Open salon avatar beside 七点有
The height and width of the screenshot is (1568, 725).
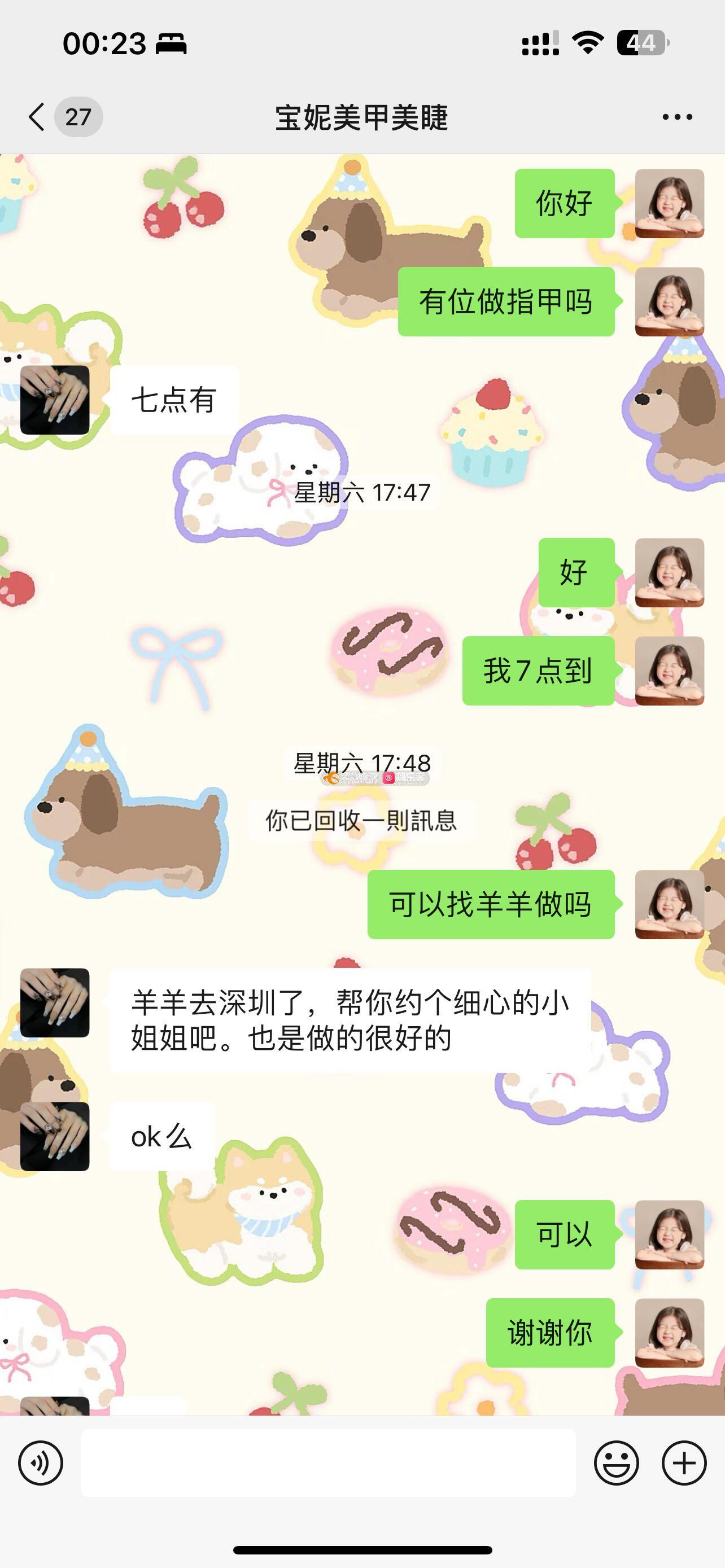pyautogui.click(x=55, y=400)
